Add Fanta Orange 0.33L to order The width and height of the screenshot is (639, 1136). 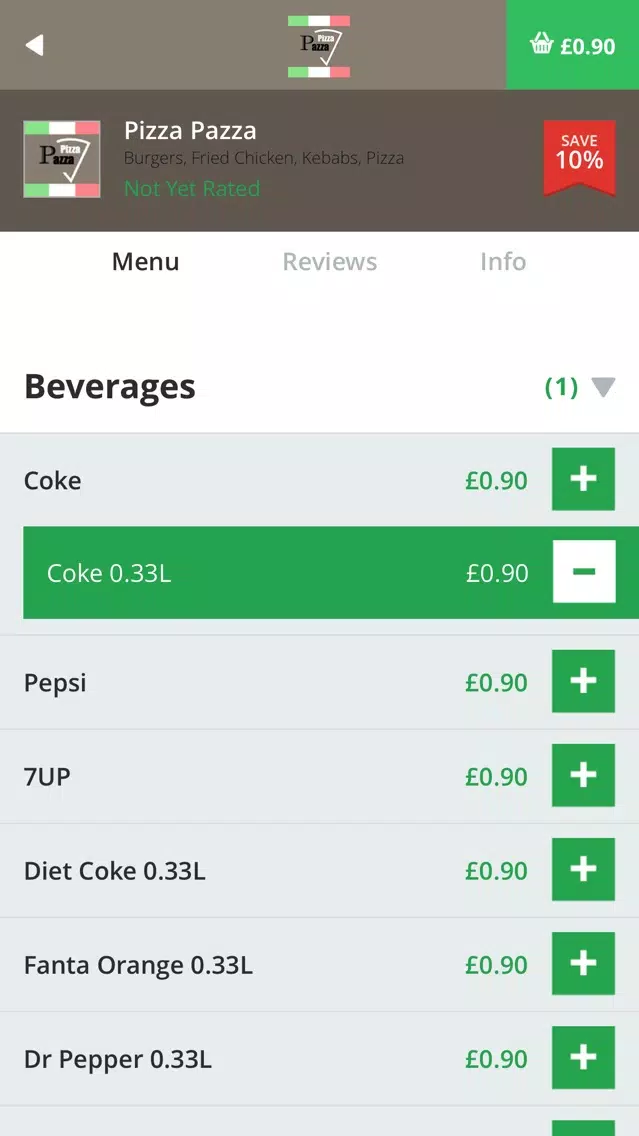click(x=583, y=964)
